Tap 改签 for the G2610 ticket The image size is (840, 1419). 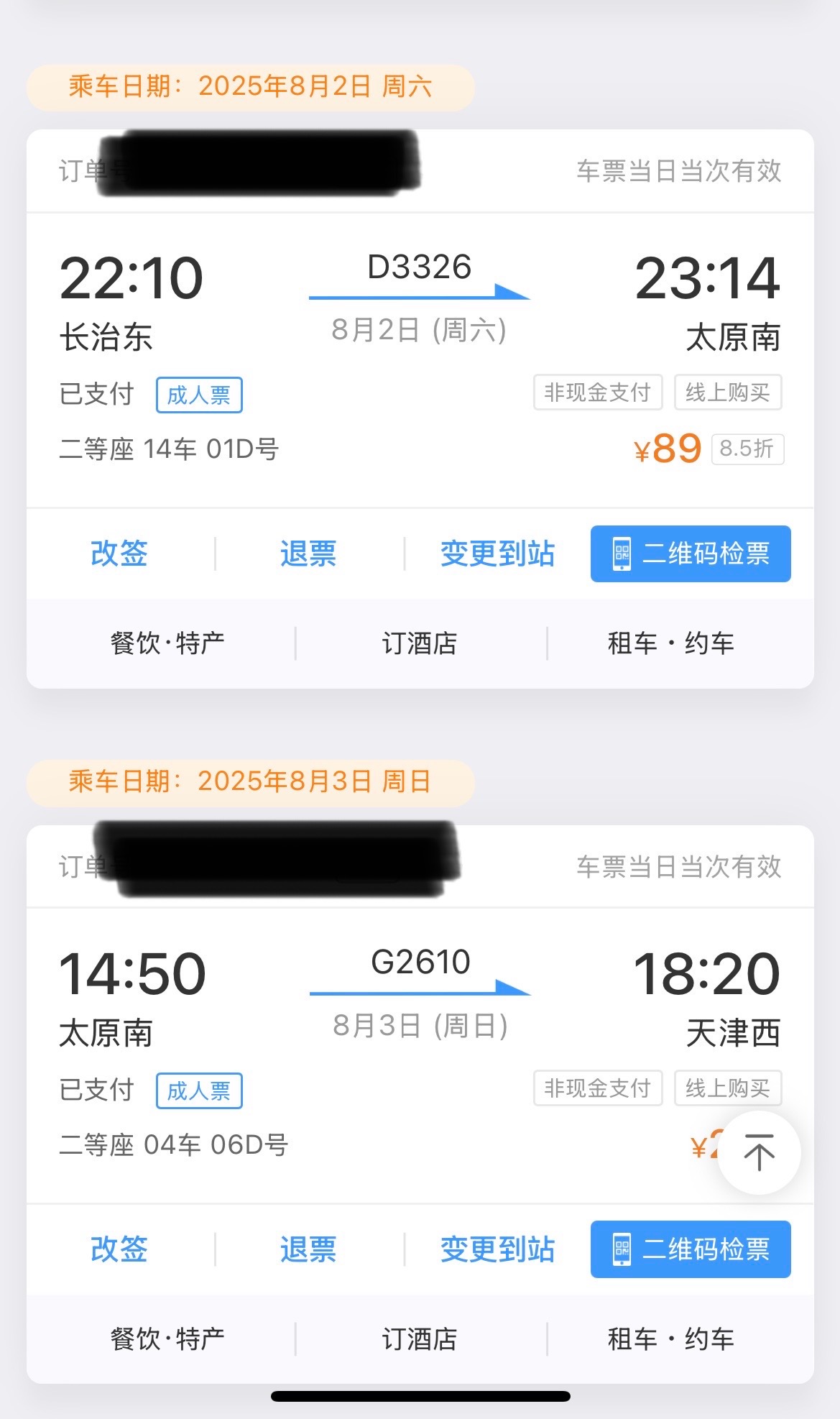[119, 1249]
